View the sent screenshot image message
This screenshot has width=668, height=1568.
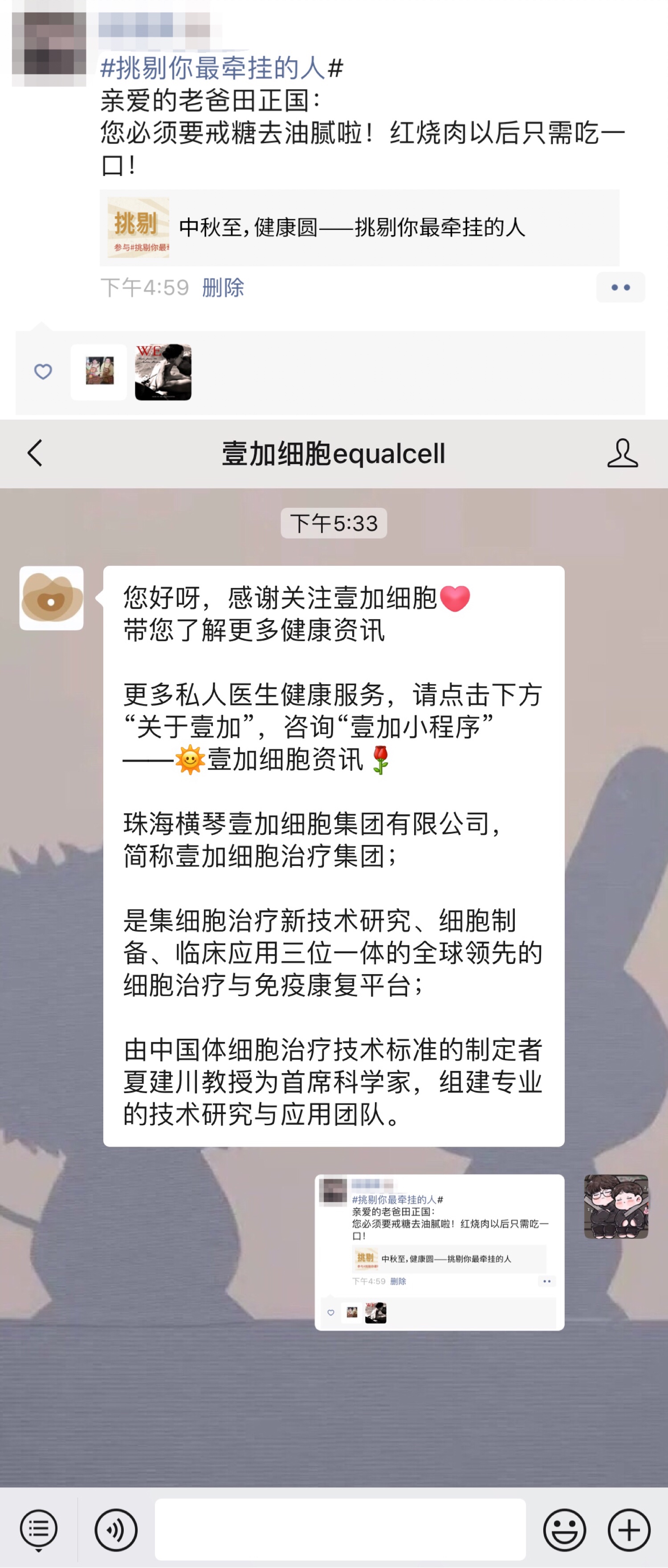[439, 1251]
